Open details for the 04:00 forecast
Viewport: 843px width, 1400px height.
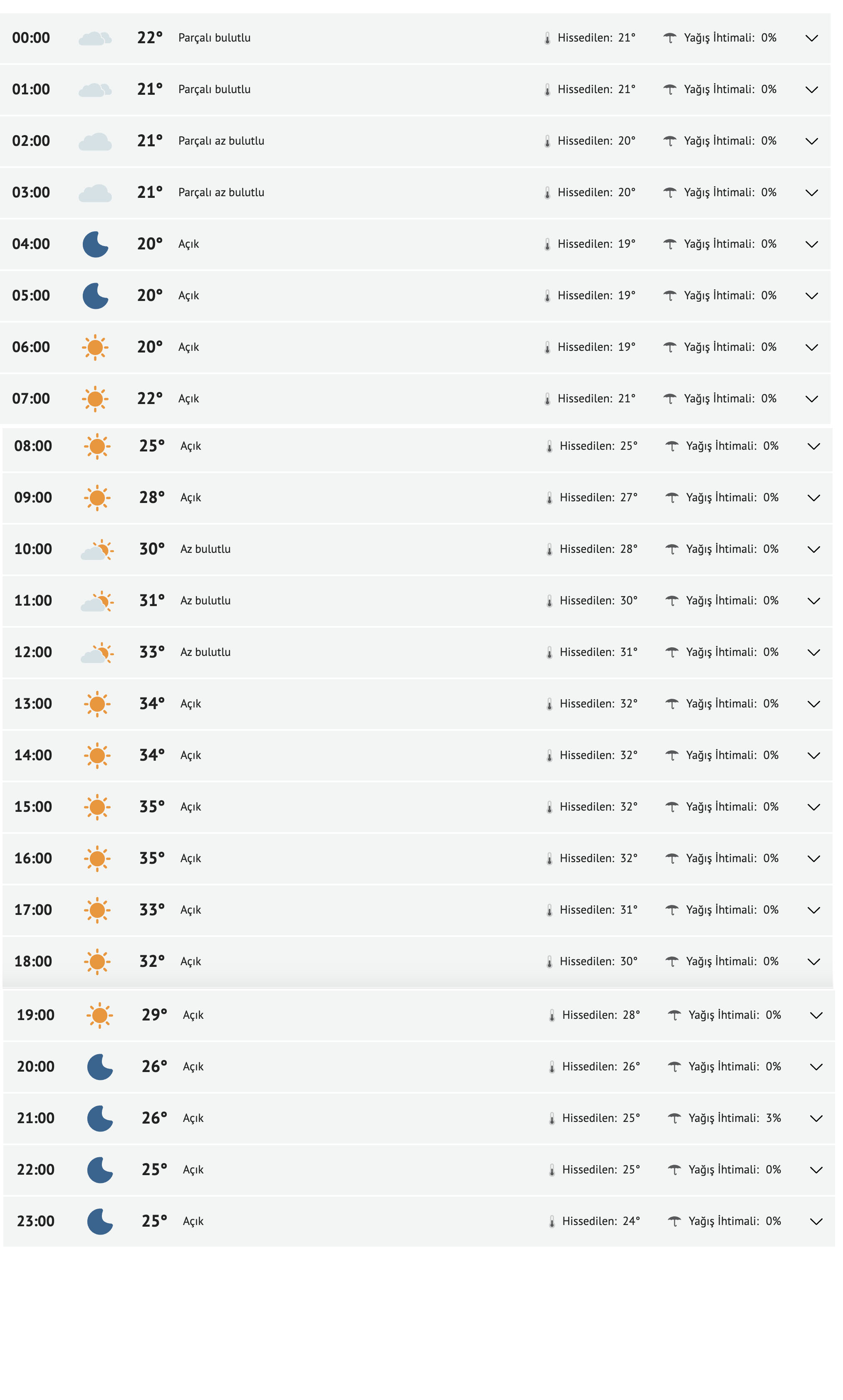pos(811,244)
